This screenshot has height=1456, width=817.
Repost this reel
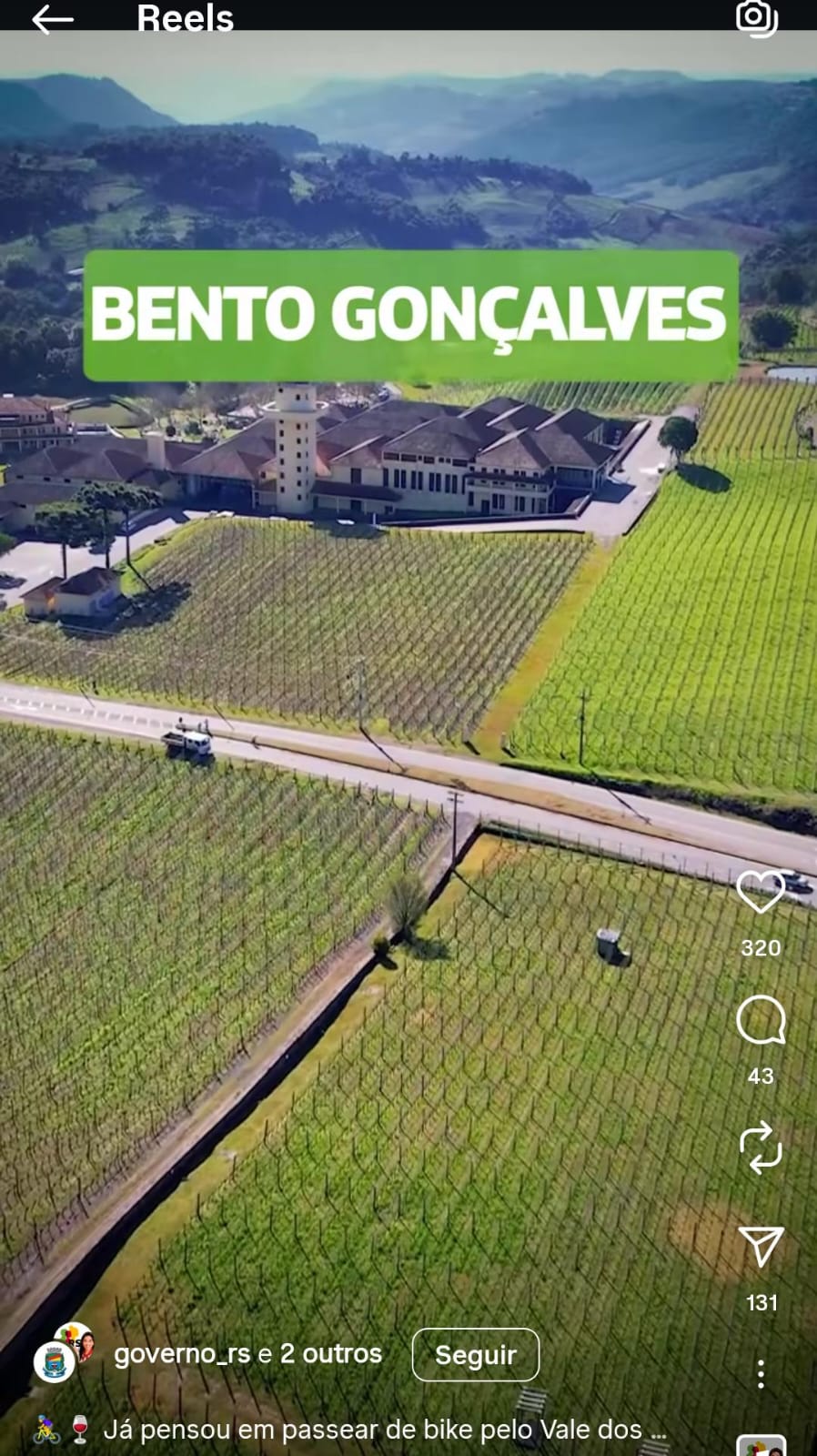pyautogui.click(x=761, y=1148)
